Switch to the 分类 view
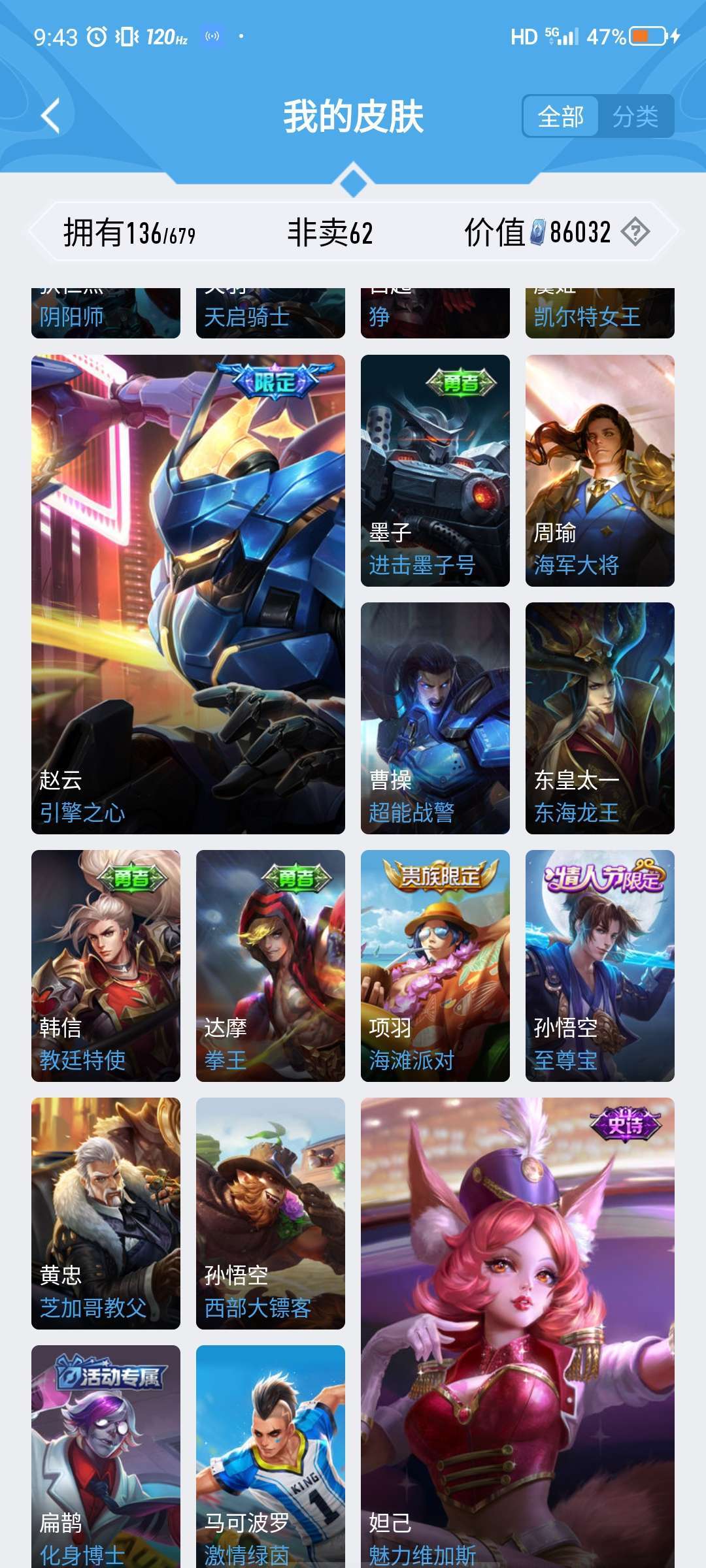Image resolution: width=706 pixels, height=1568 pixels. pos(635,117)
